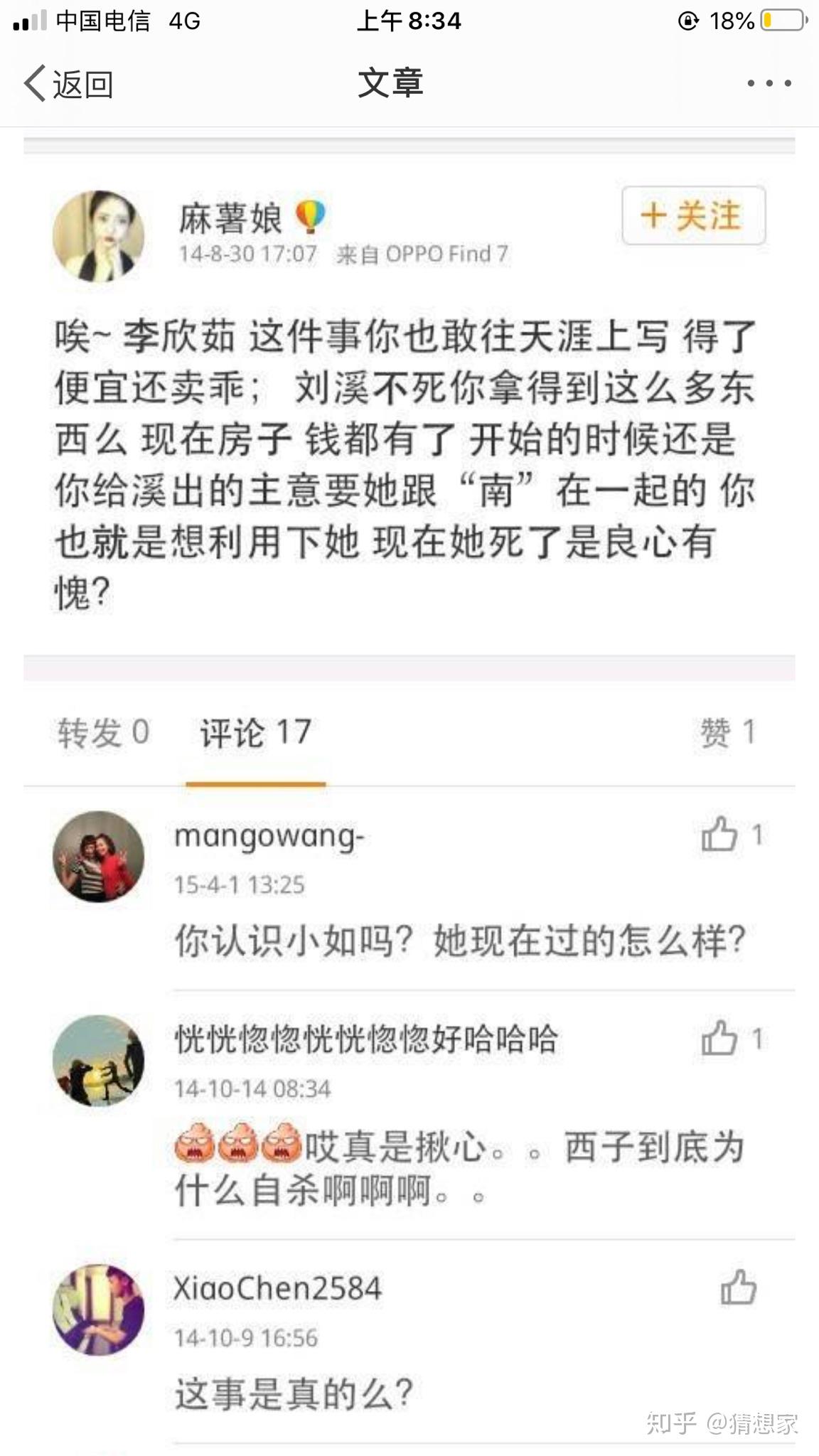Open XiaoChen2584's avatar

[98, 1310]
